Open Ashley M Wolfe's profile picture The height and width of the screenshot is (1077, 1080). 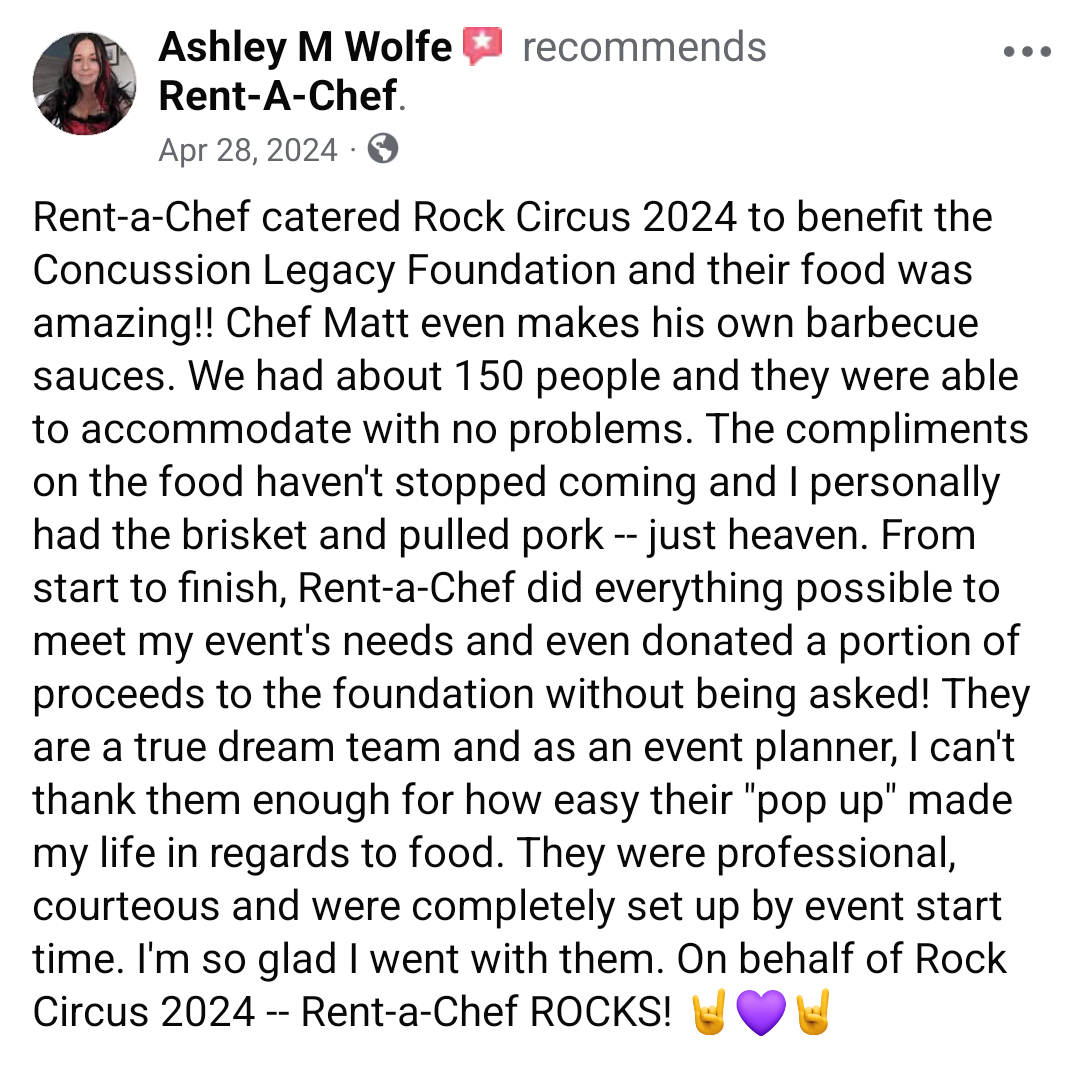pyautogui.click(x=84, y=83)
